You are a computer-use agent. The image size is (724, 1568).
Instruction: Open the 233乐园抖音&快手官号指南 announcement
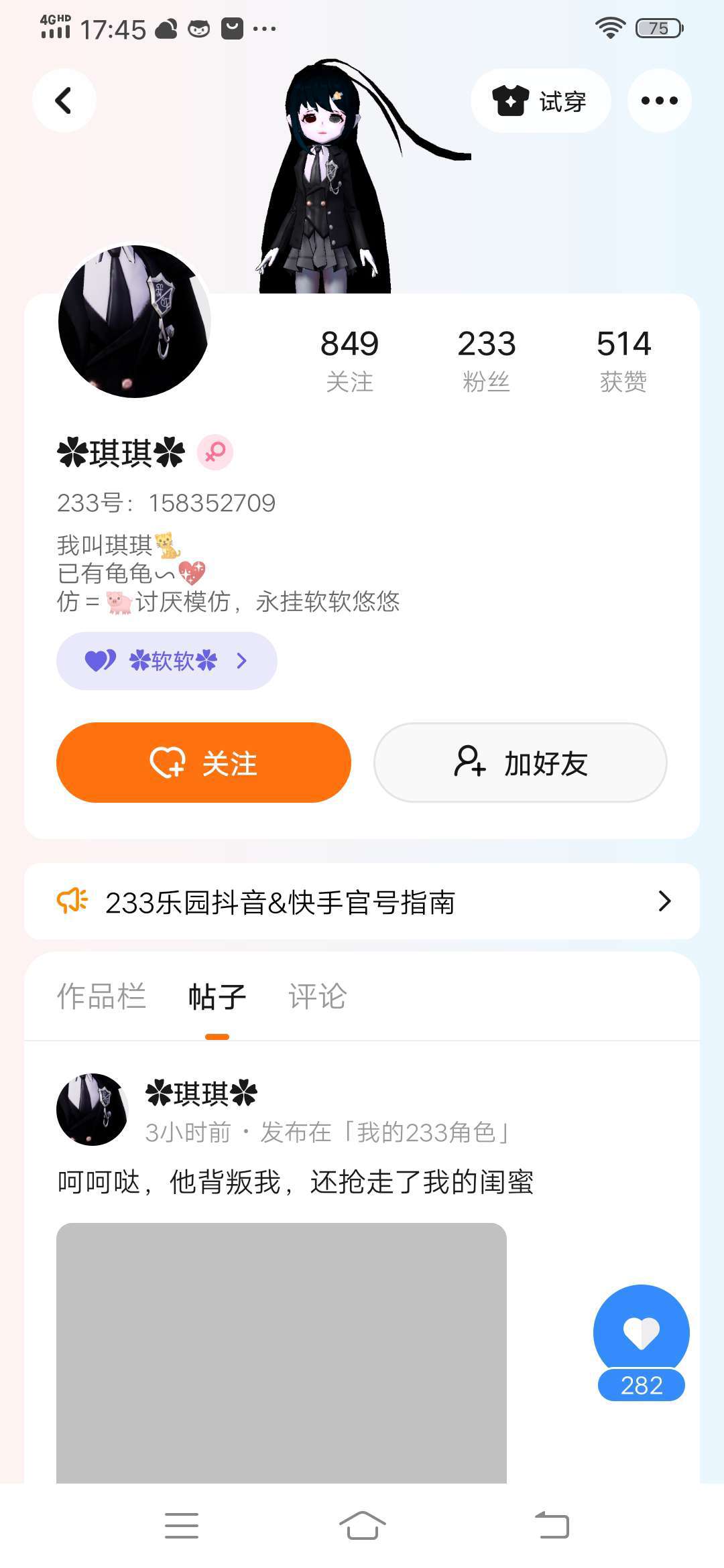click(362, 902)
